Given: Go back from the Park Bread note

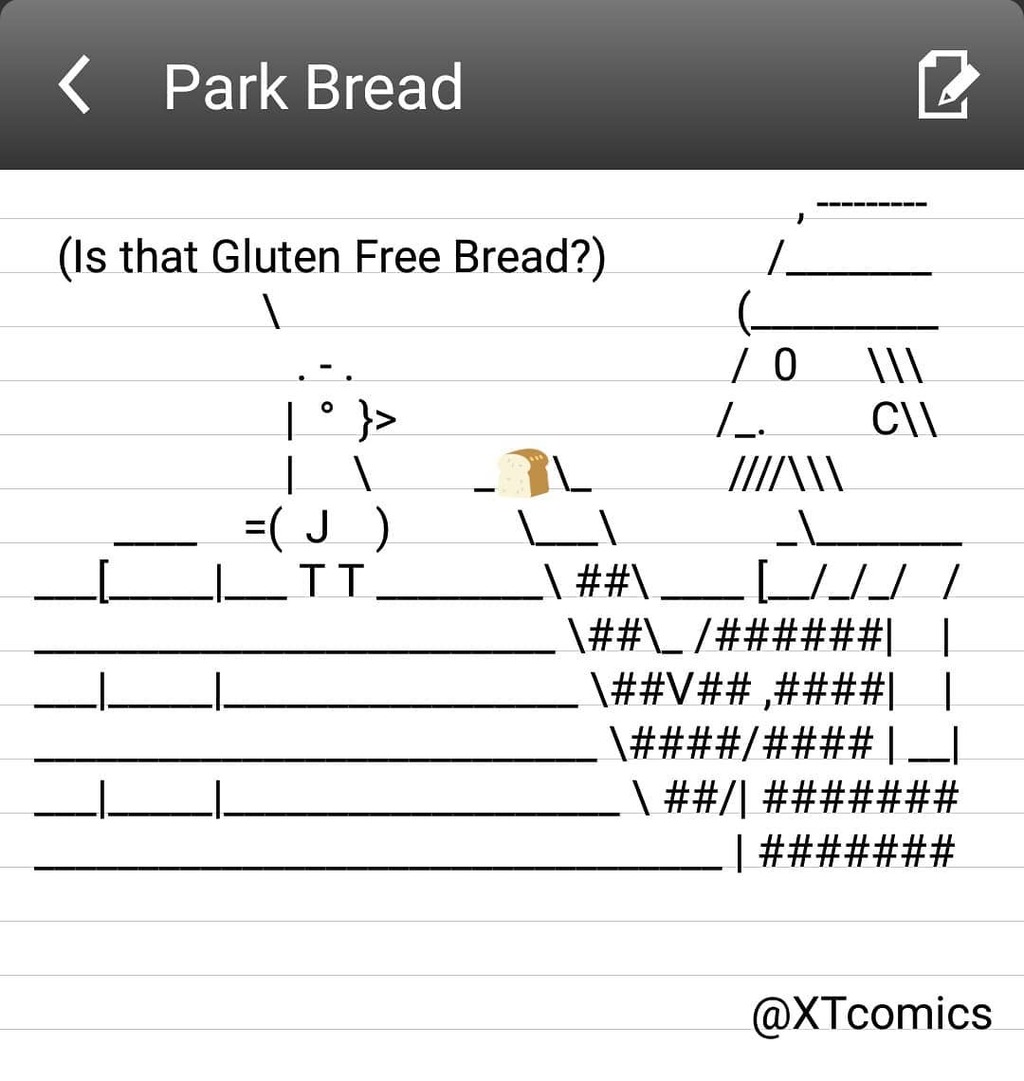Looking at the screenshot, I should pyautogui.click(x=75, y=86).
